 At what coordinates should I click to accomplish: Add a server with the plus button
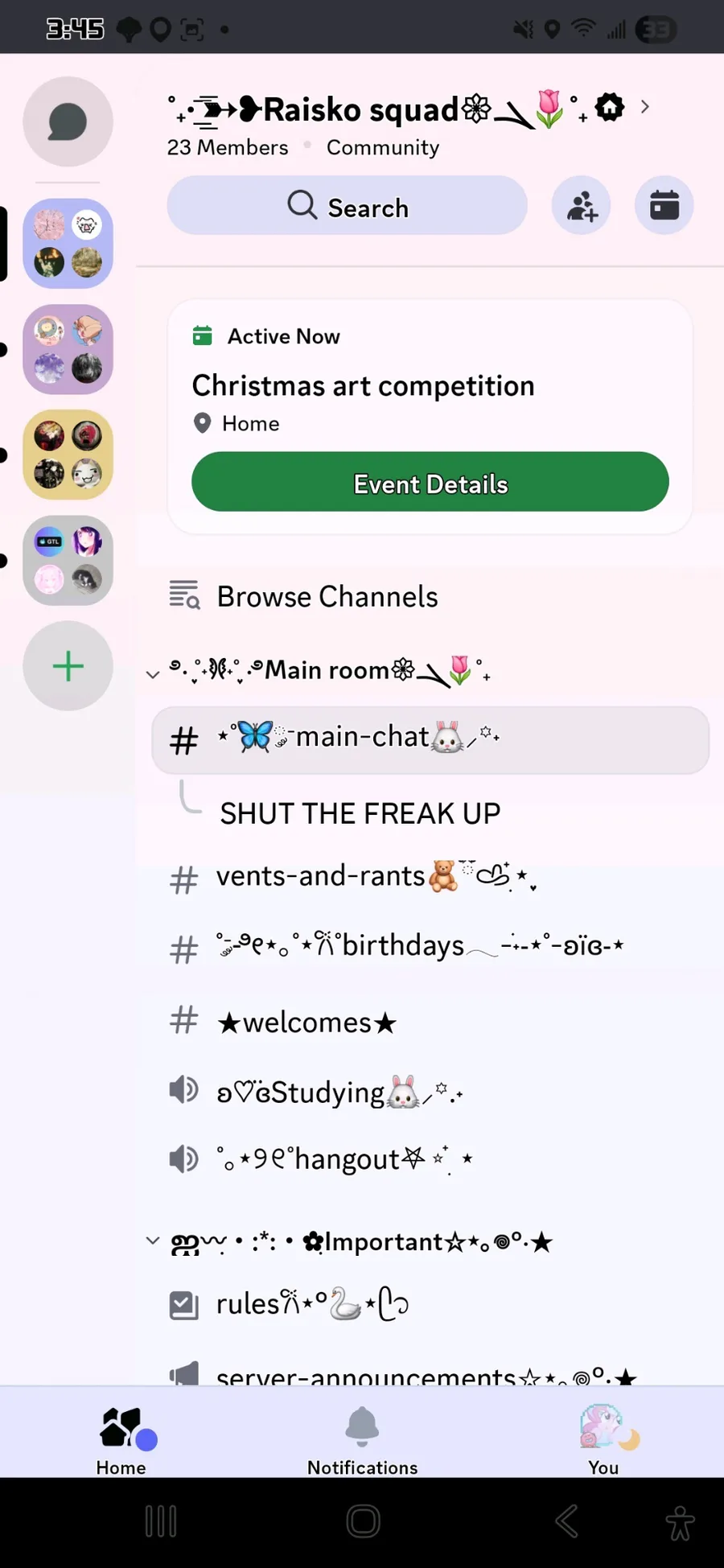tap(68, 666)
